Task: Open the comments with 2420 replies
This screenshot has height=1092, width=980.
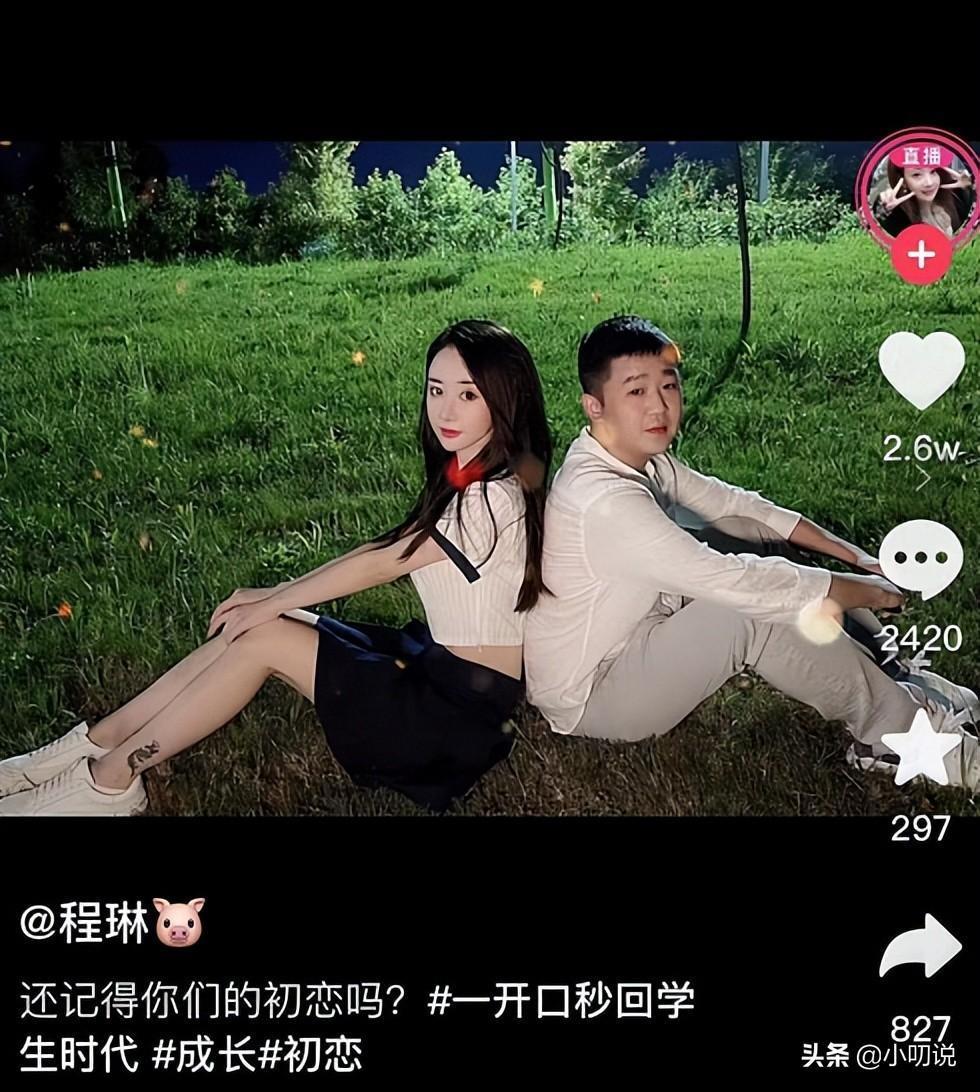Action: [x=921, y=560]
